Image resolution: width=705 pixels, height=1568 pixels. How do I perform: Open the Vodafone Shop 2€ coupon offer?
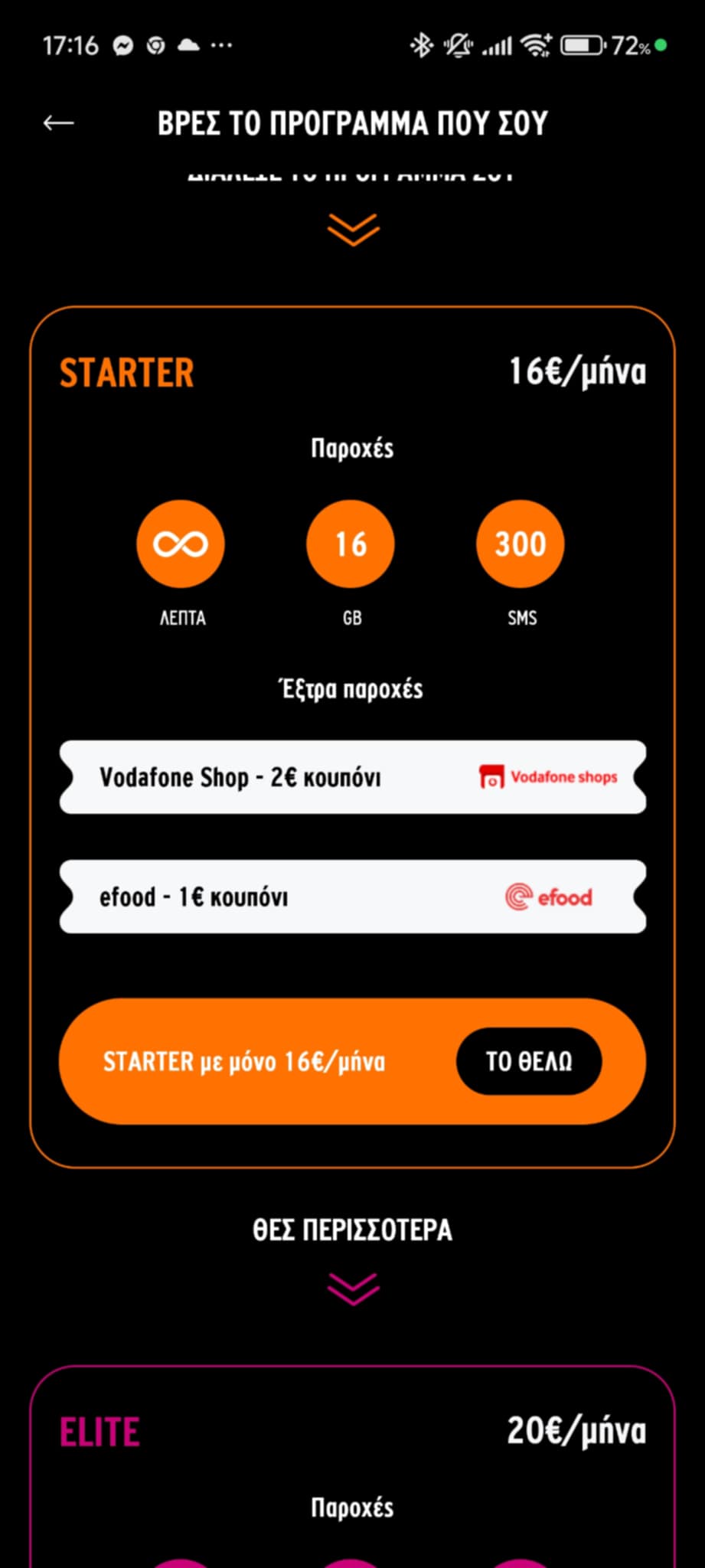[352, 777]
